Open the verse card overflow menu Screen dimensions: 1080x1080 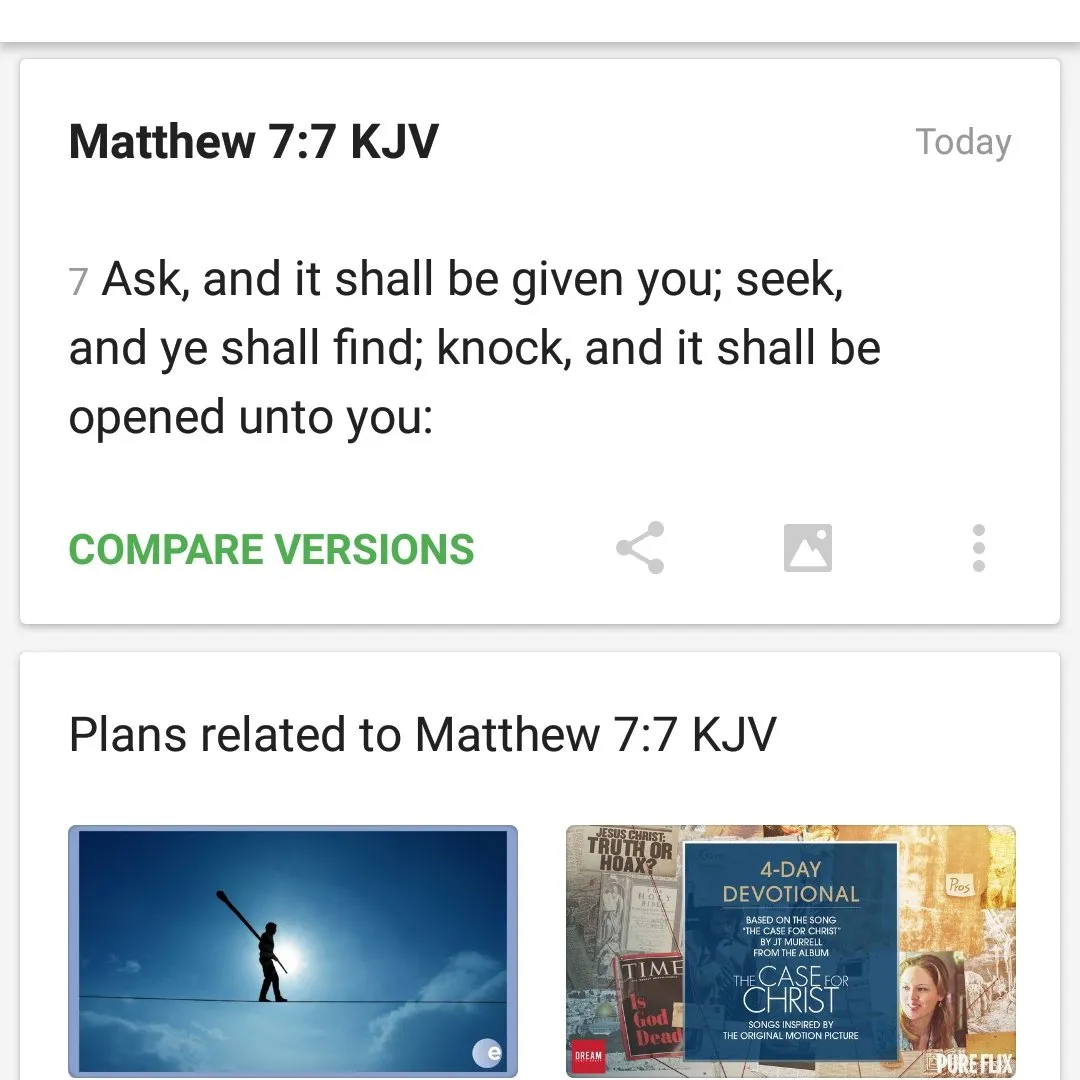(x=979, y=548)
